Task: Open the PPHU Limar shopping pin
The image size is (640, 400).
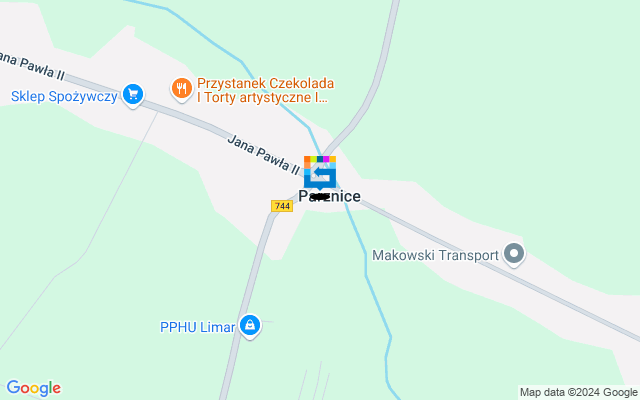Action: pyautogui.click(x=250, y=326)
